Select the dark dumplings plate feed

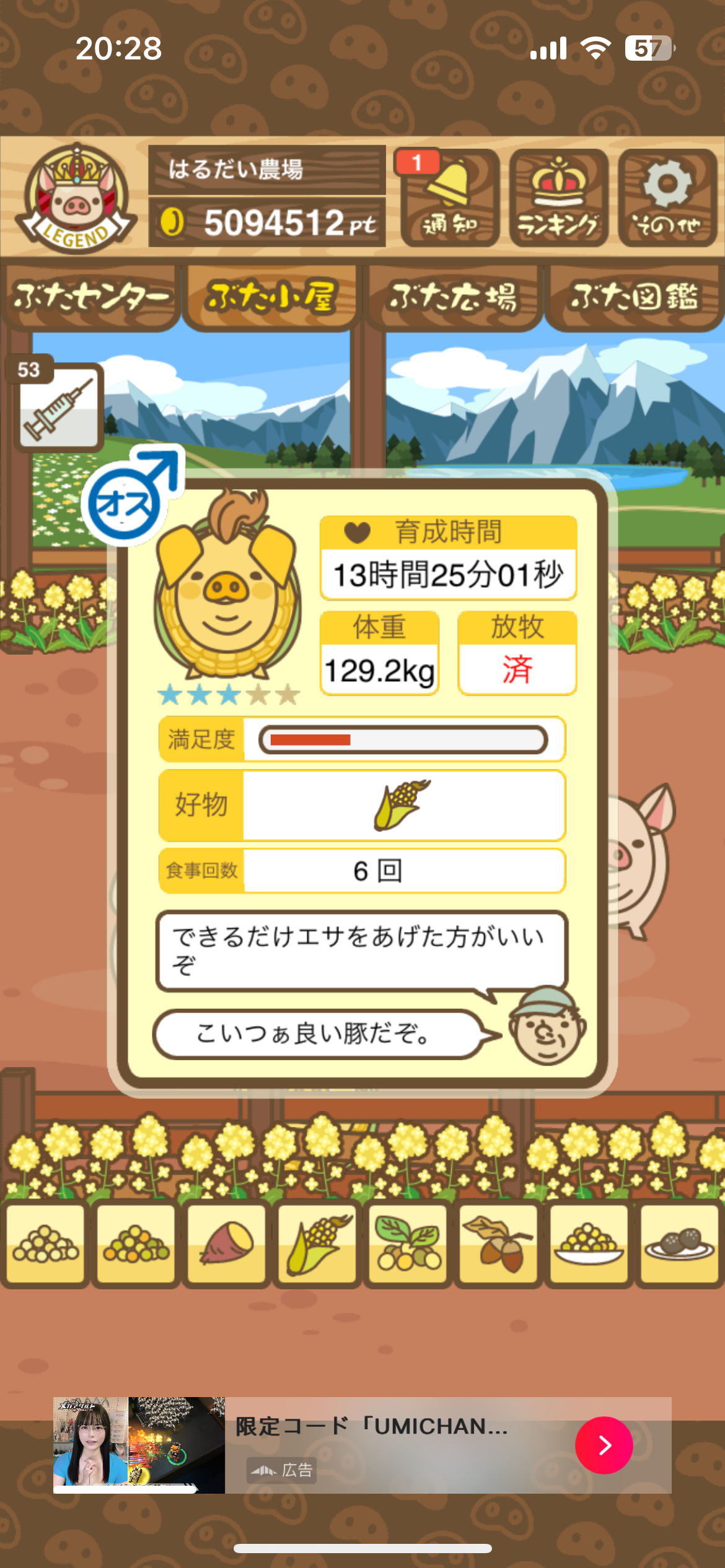click(x=679, y=1243)
